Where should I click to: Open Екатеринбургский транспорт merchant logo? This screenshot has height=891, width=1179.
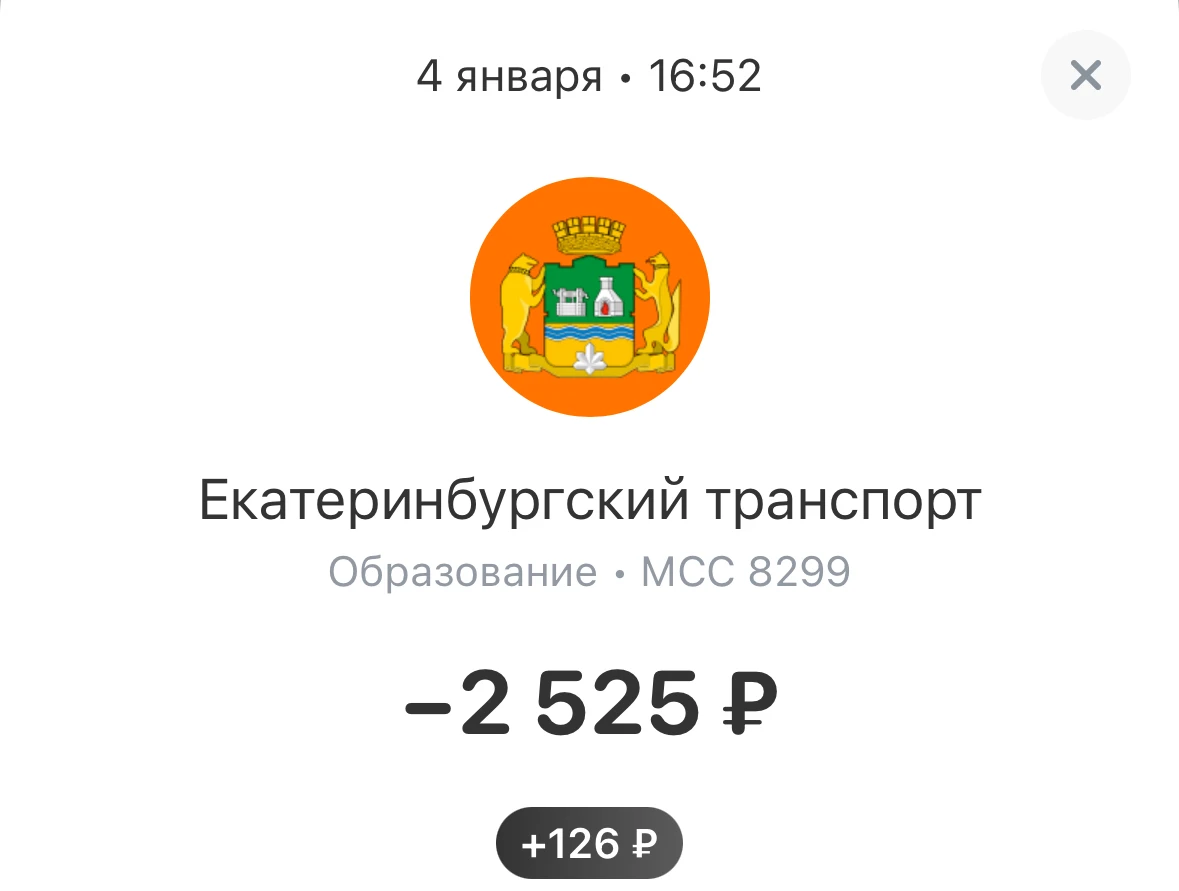[589, 297]
